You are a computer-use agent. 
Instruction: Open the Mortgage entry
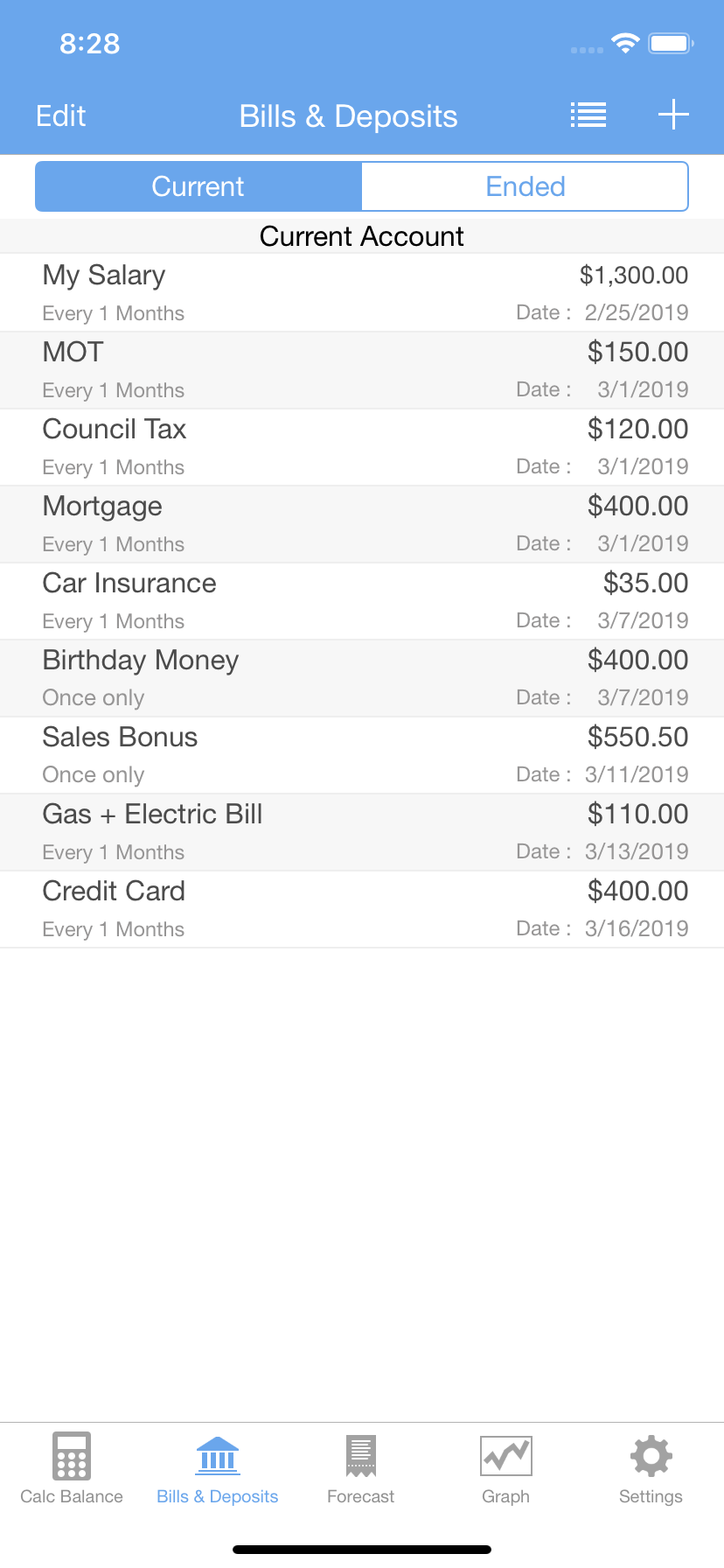[x=362, y=524]
